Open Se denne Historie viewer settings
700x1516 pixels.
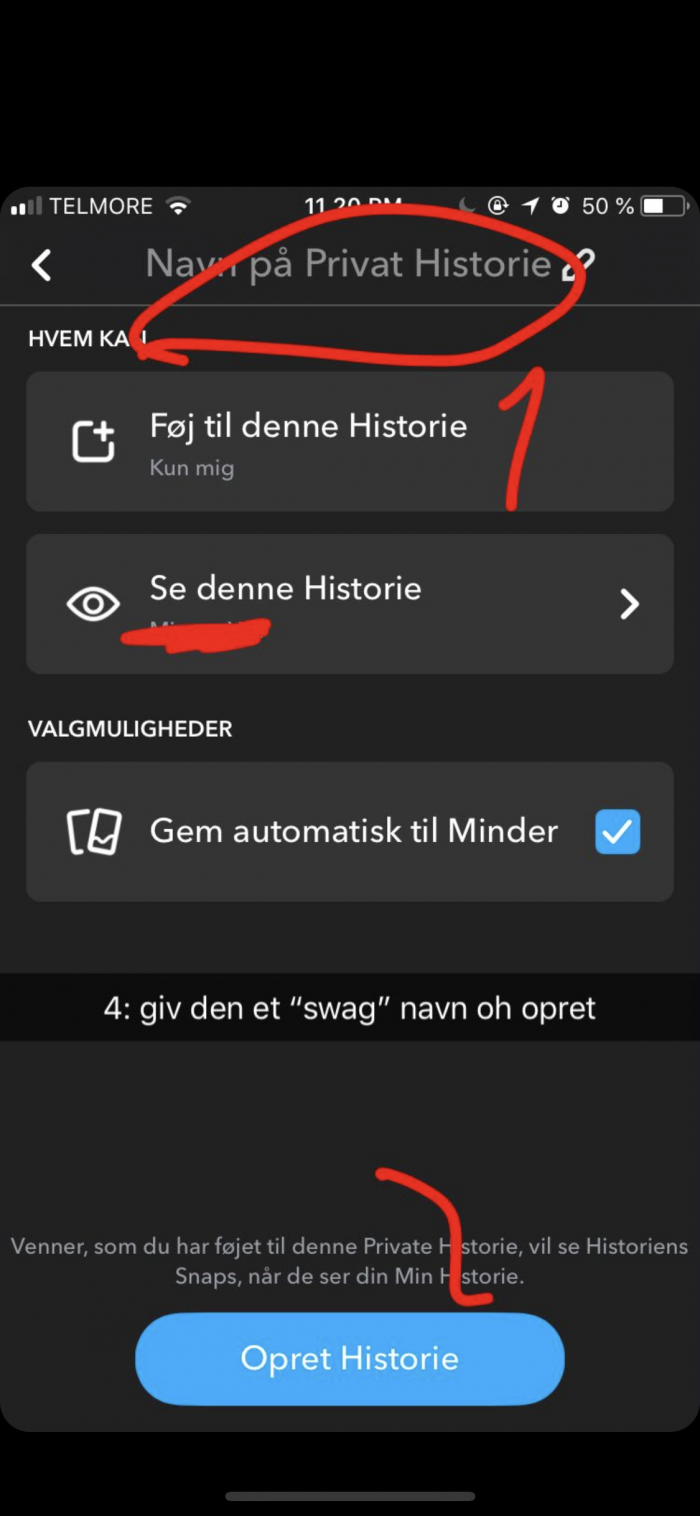pyautogui.click(x=350, y=603)
